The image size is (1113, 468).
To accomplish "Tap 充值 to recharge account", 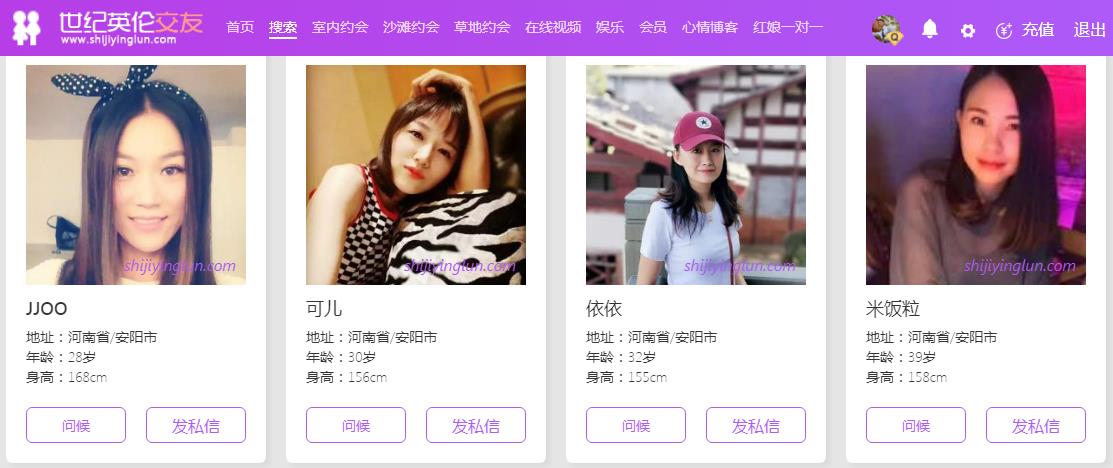I will pyautogui.click(x=1025, y=30).
